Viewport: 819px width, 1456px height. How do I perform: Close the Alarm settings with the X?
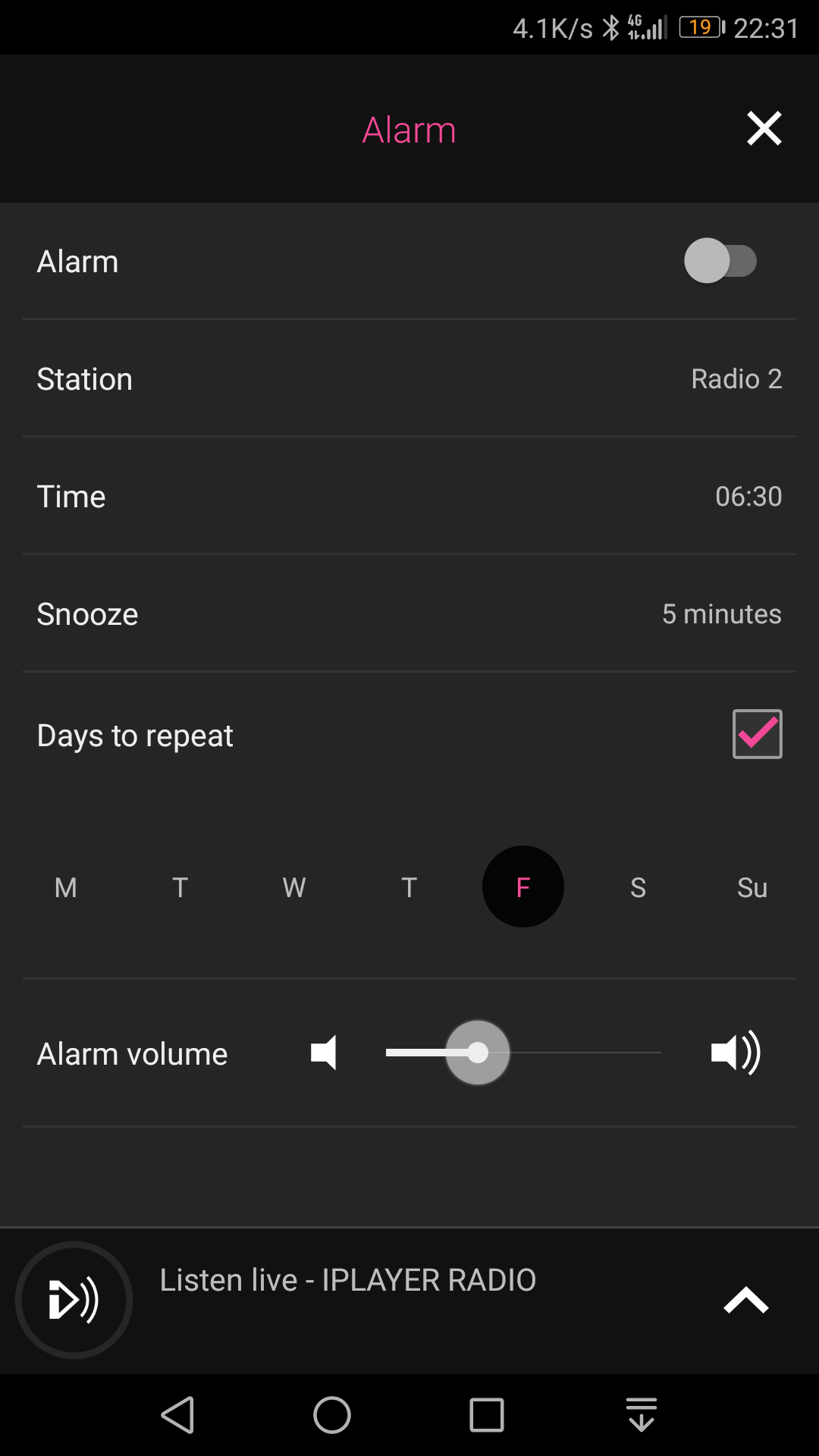pos(764,128)
